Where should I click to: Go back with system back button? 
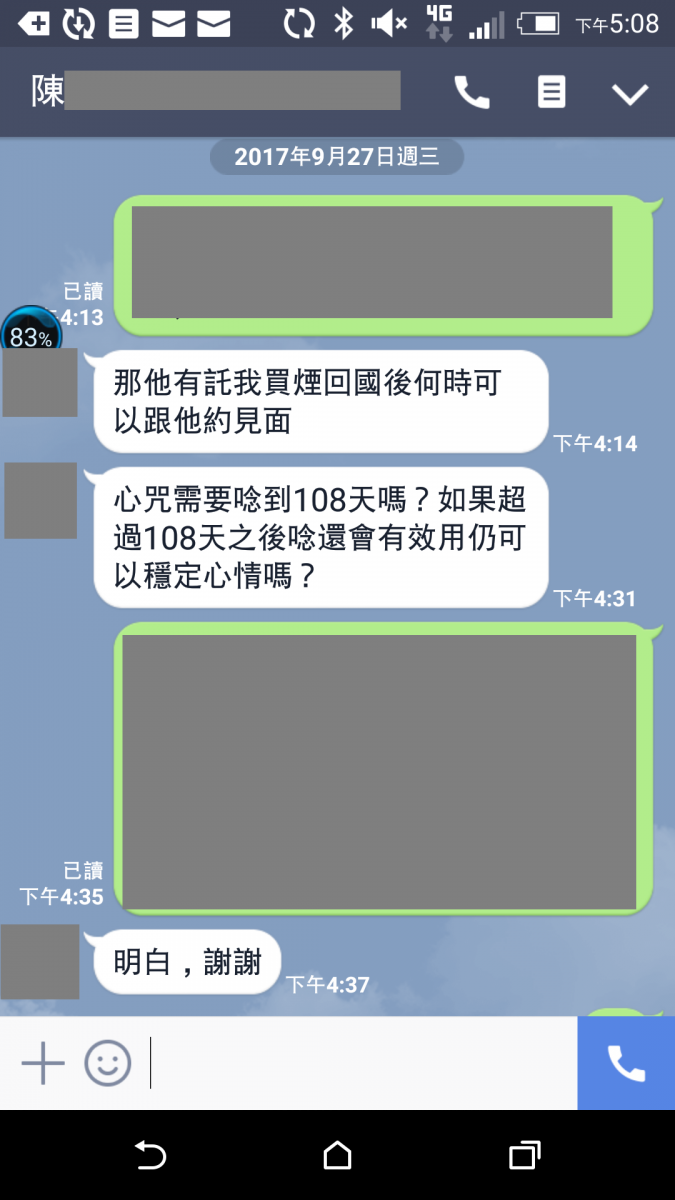pyautogui.click(x=150, y=1156)
